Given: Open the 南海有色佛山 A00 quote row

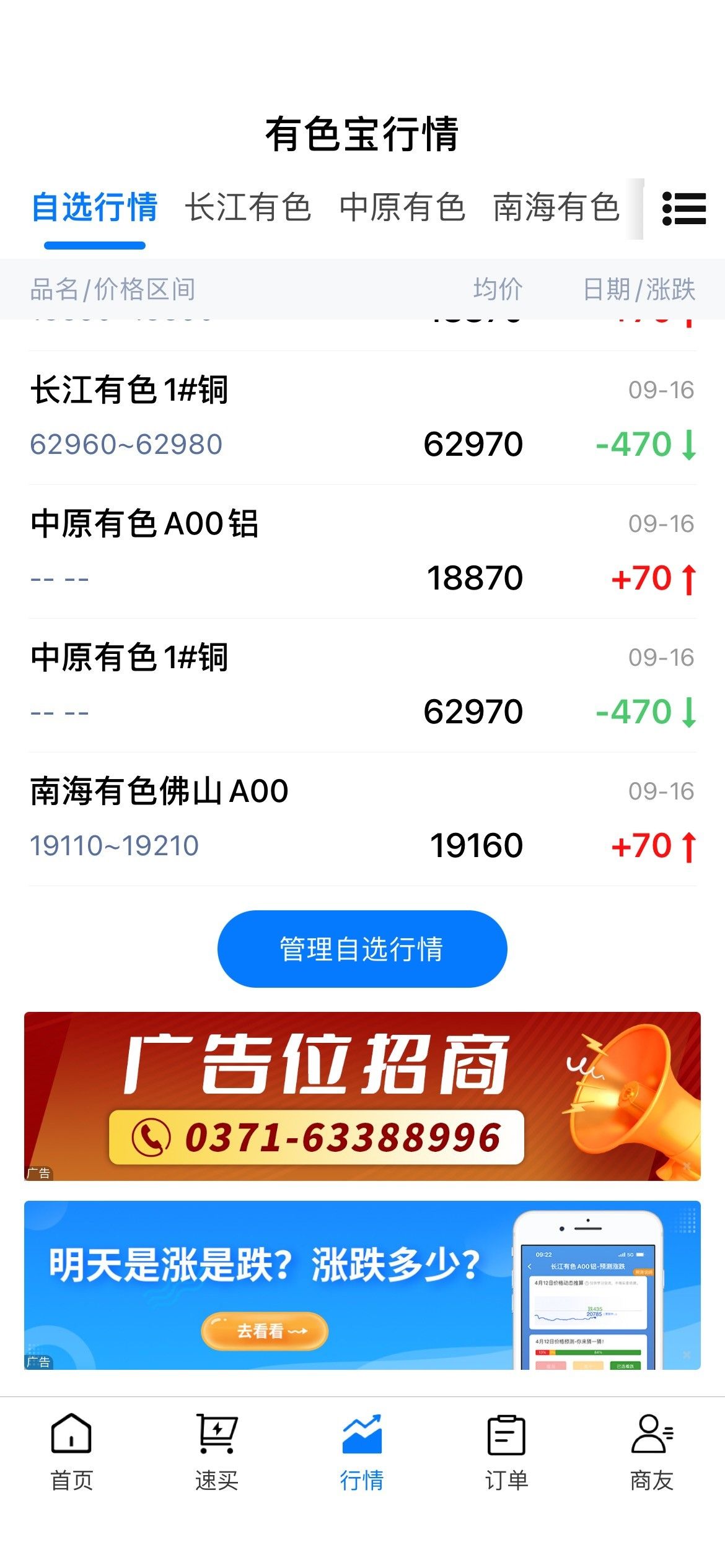Looking at the screenshot, I should pos(362,819).
